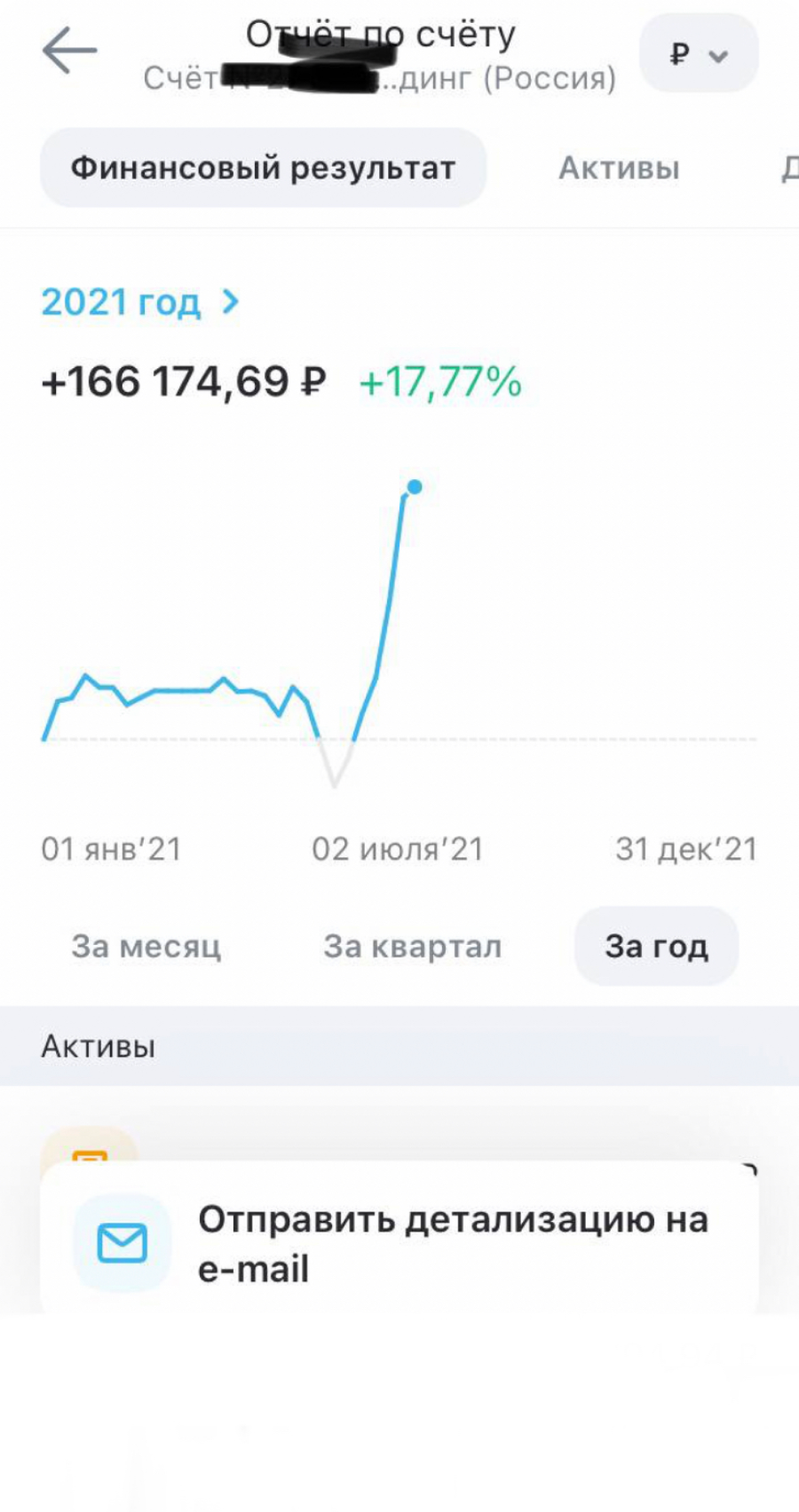Open the ruble currency dropdown

699,55
